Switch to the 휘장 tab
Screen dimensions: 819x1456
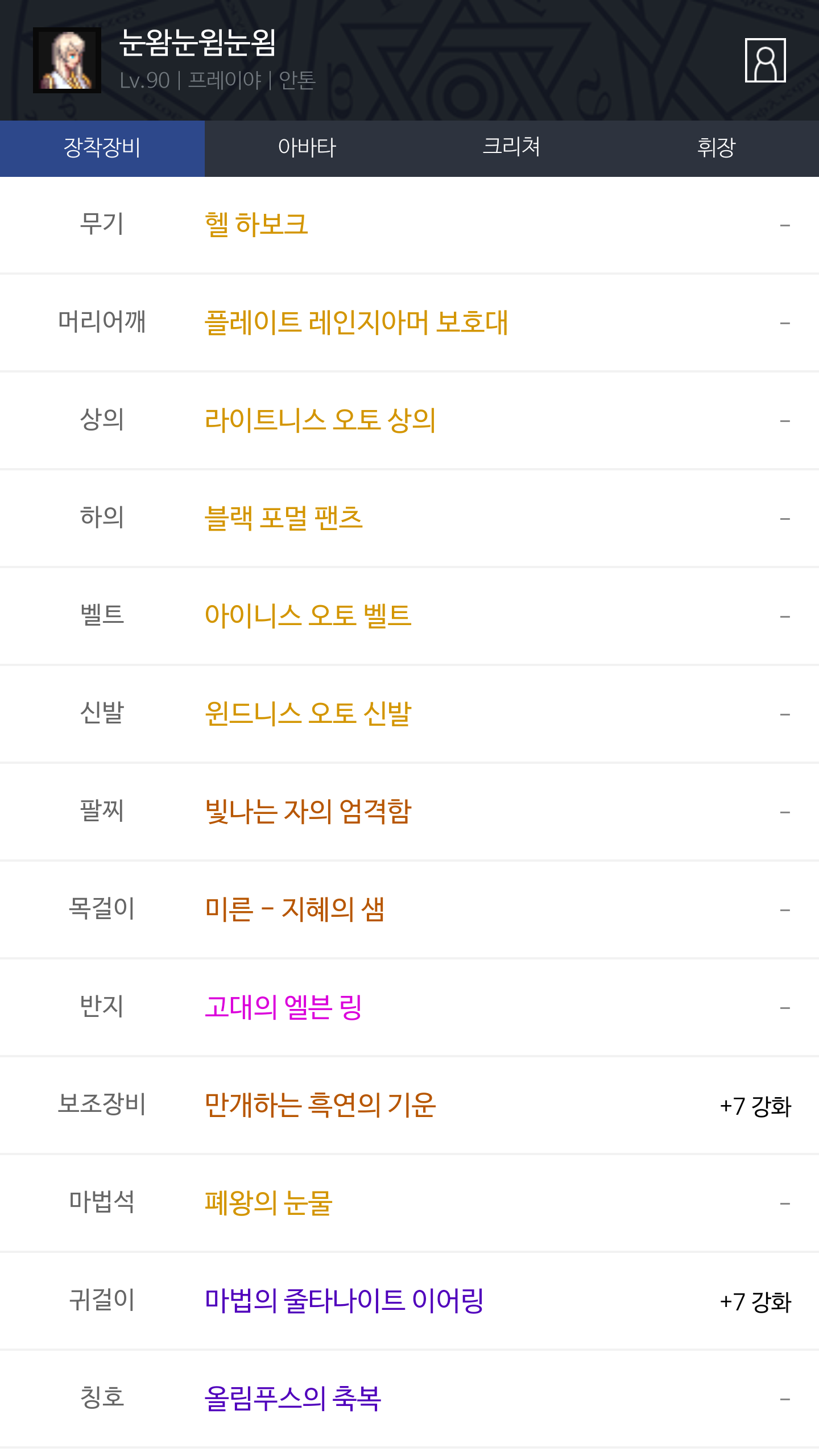click(x=717, y=148)
